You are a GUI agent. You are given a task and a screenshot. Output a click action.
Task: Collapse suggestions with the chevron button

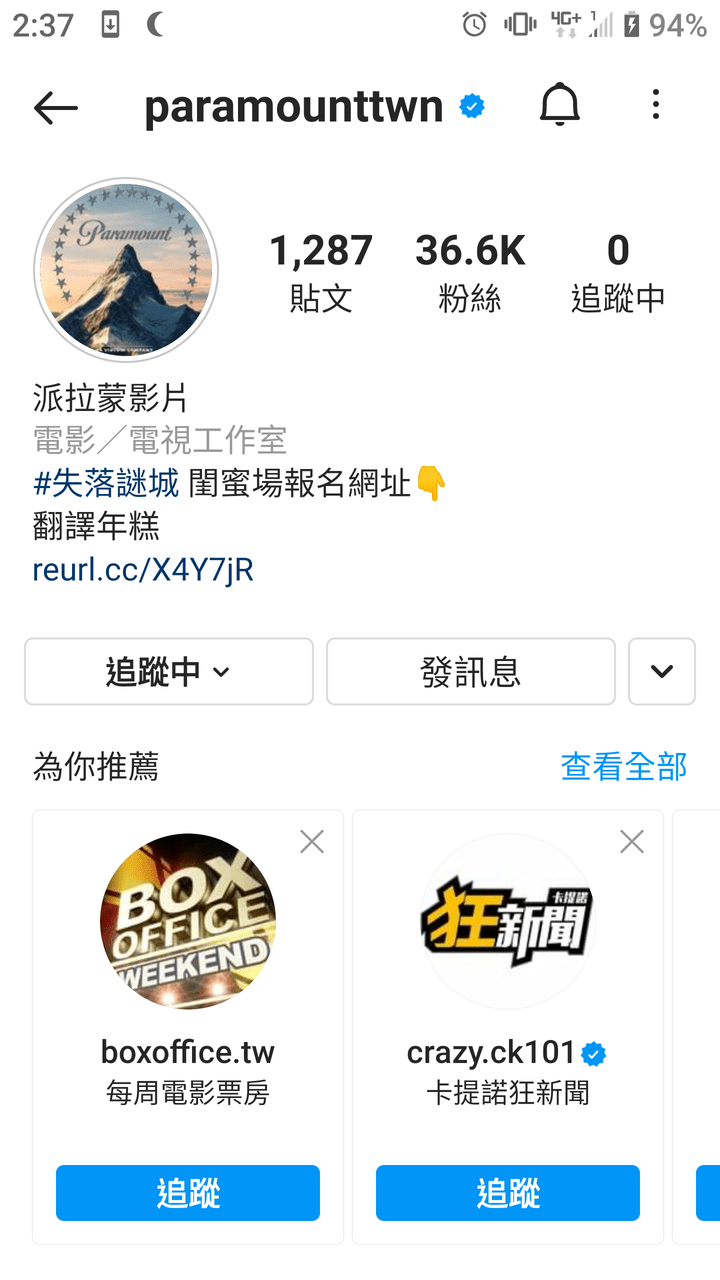[x=662, y=672]
